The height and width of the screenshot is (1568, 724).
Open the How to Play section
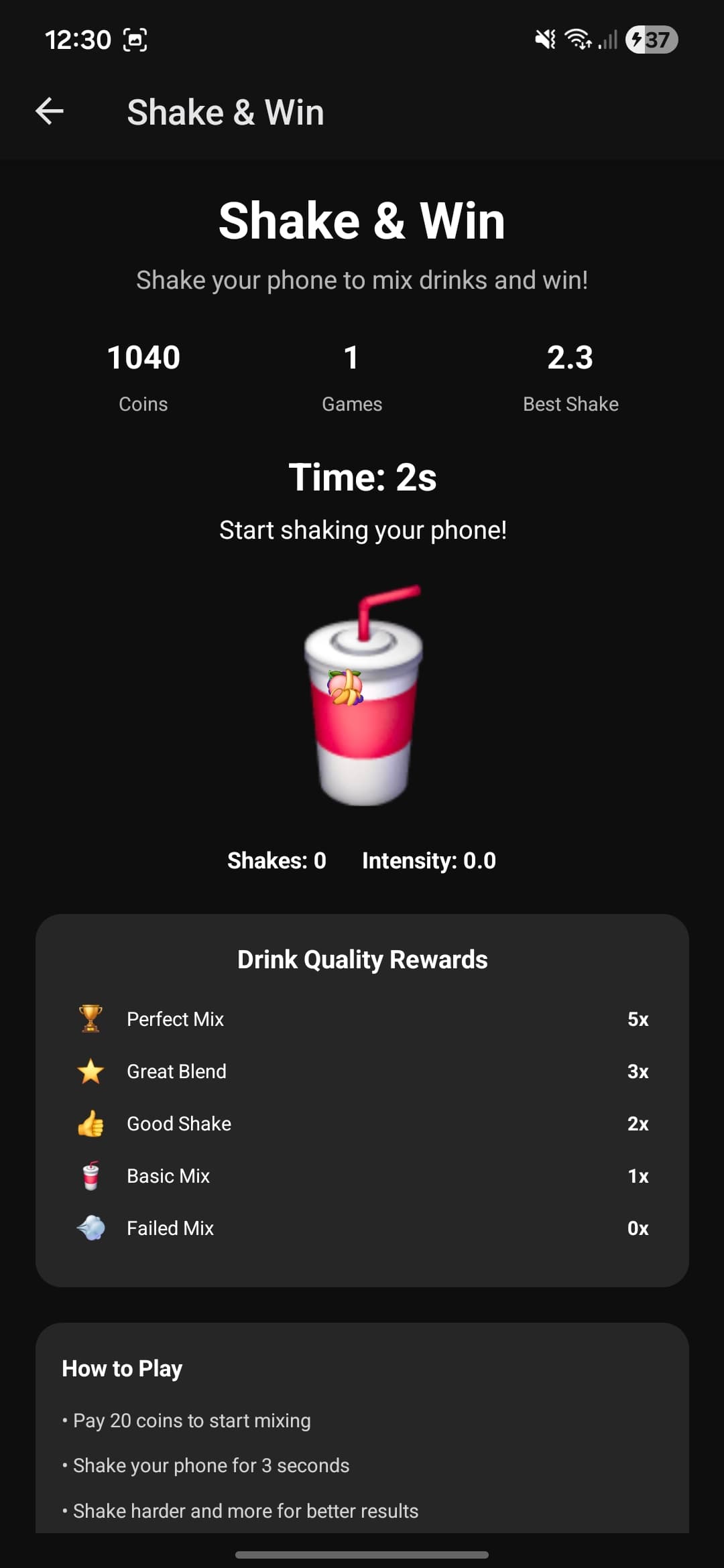(122, 1368)
